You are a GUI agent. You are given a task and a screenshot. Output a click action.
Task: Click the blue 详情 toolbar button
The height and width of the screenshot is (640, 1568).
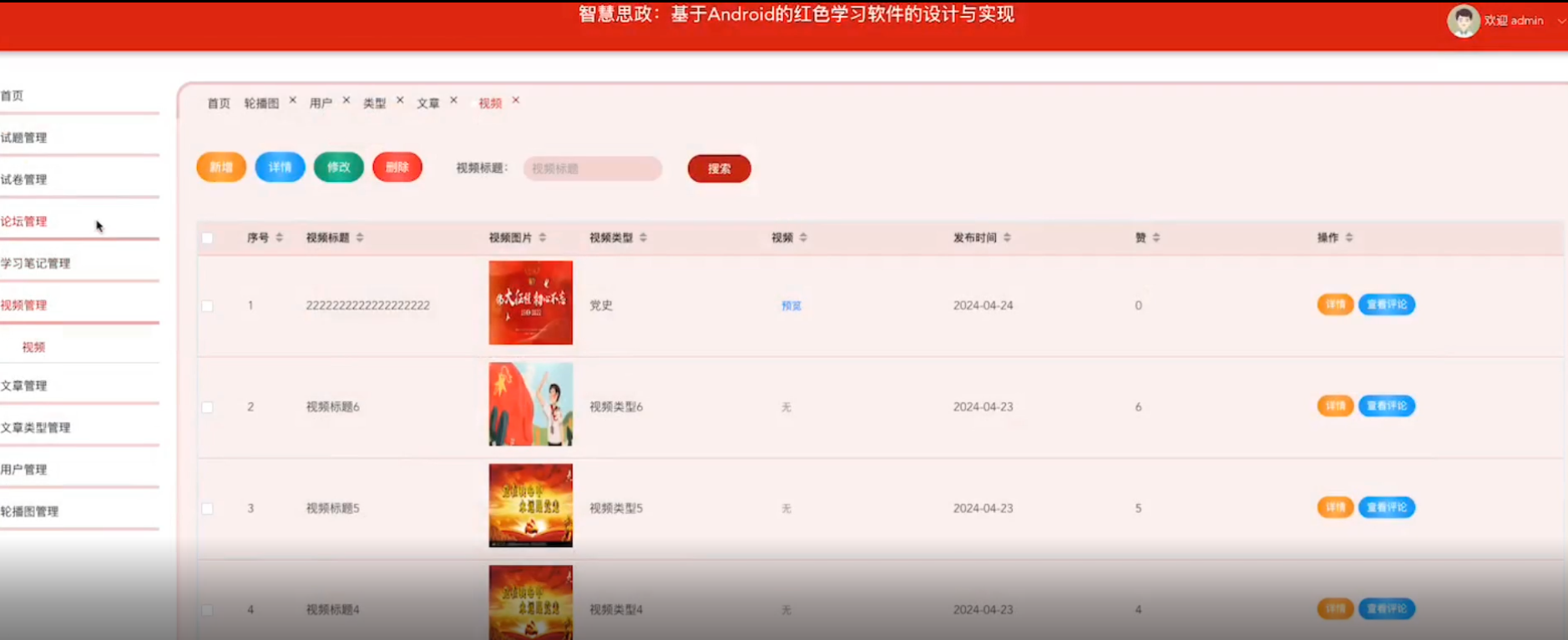click(x=280, y=167)
